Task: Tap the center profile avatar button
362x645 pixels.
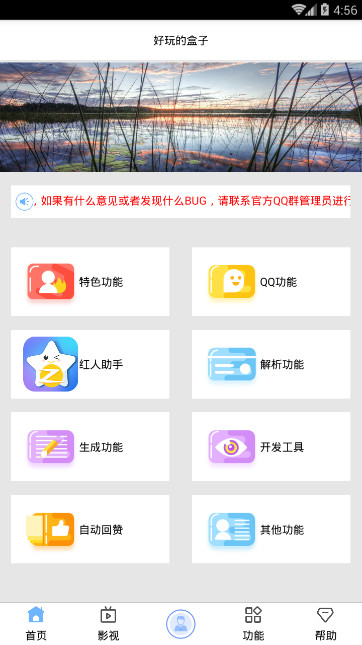Action: pos(181,624)
